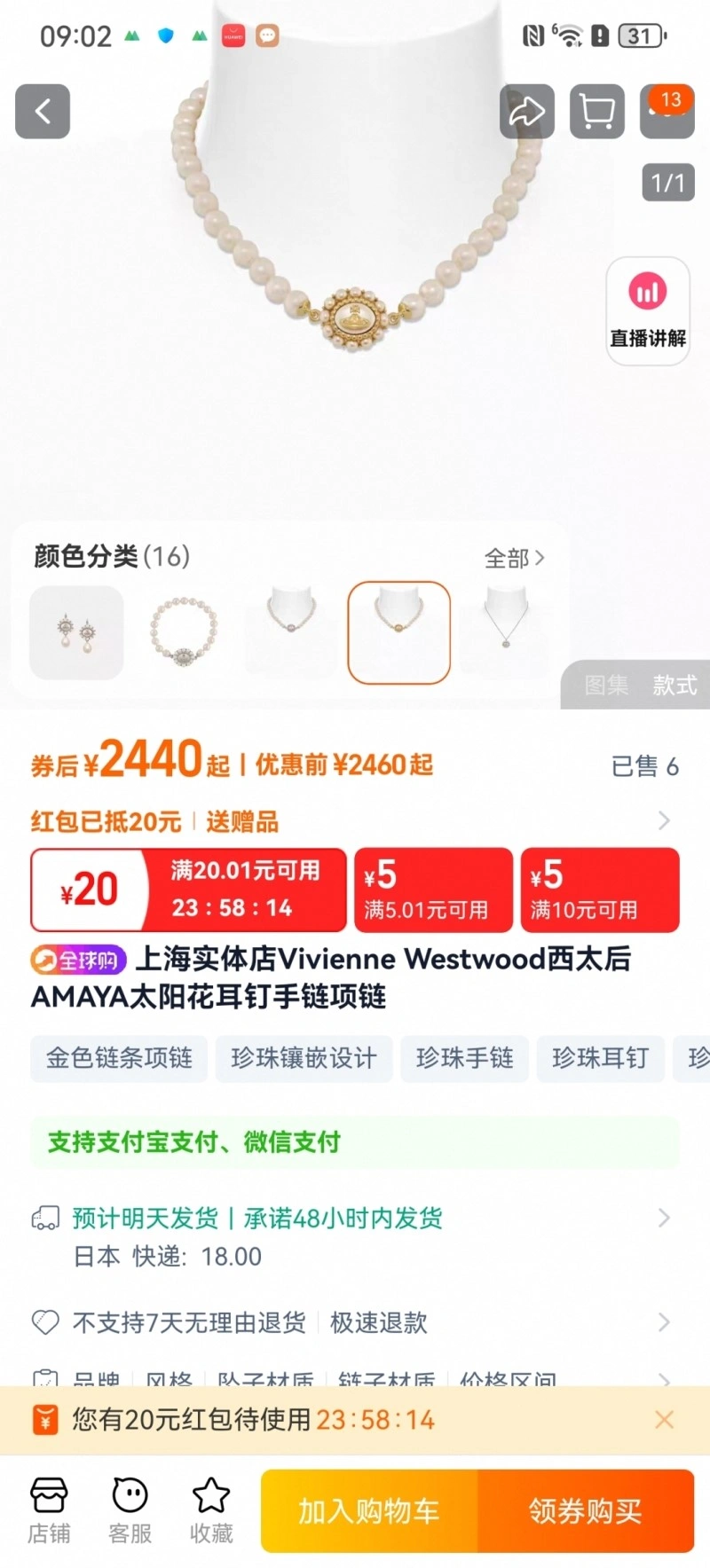Screen dimensions: 710x1568
Task: Open the shopping cart icon
Action: click(x=596, y=112)
